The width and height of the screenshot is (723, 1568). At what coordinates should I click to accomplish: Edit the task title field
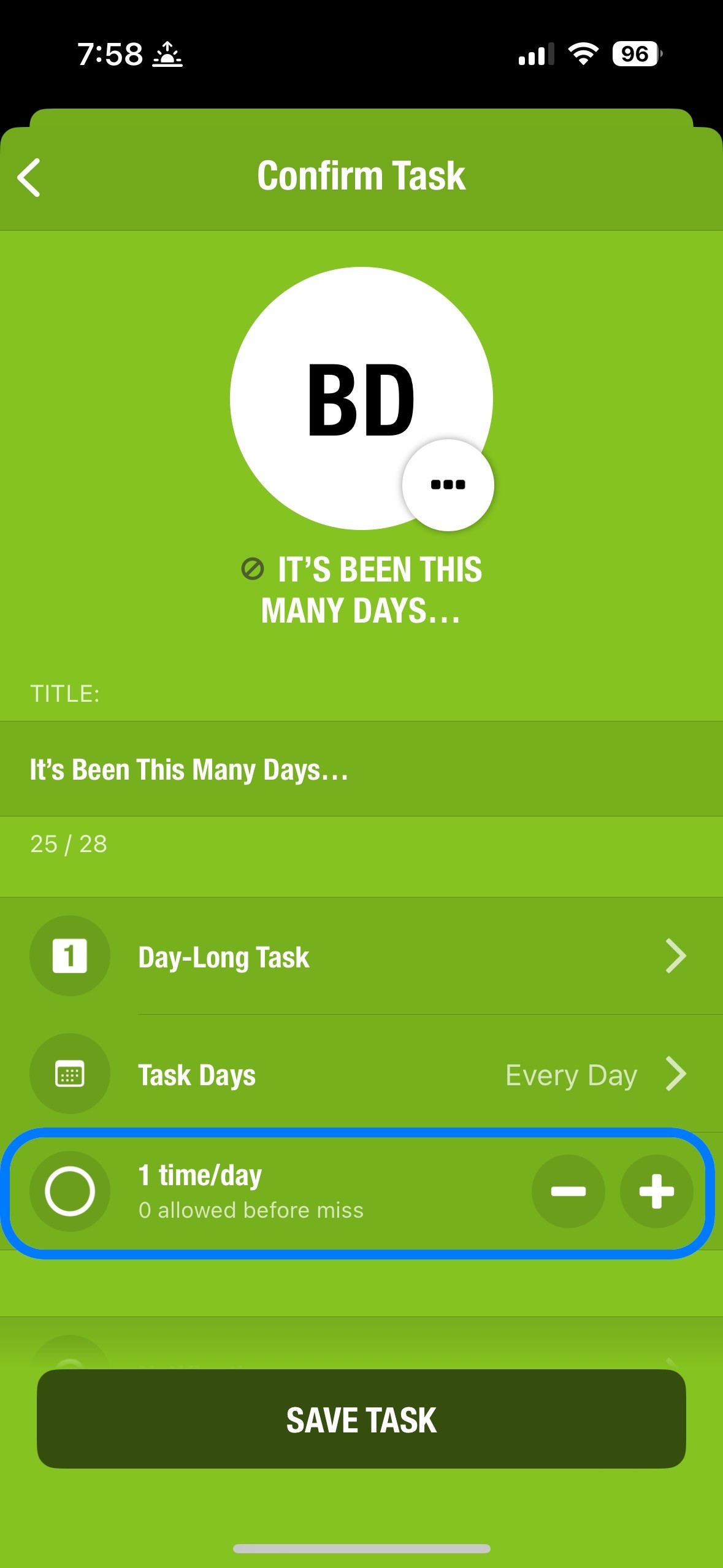point(361,769)
